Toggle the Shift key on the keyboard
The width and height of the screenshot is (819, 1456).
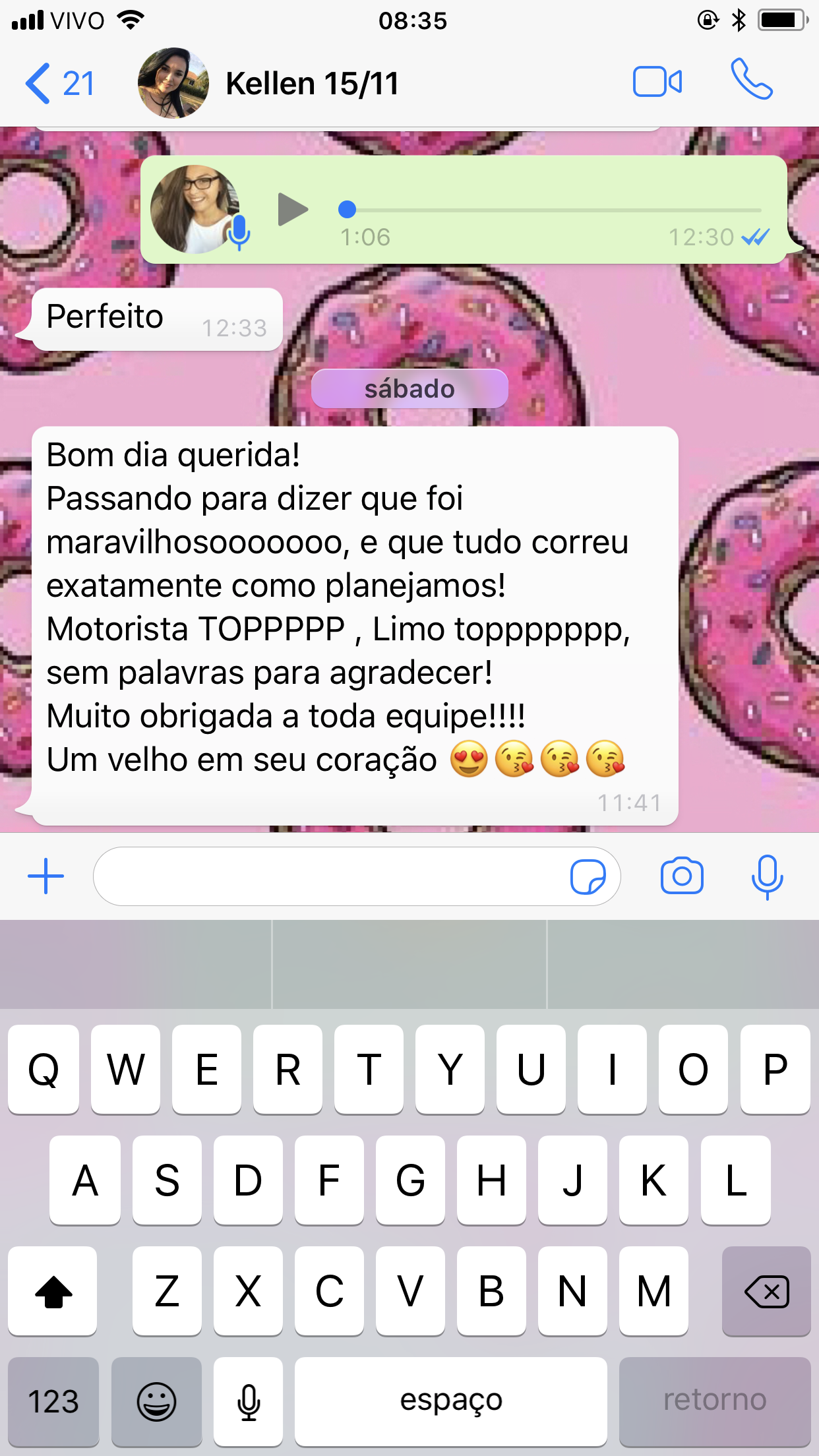tap(53, 1291)
